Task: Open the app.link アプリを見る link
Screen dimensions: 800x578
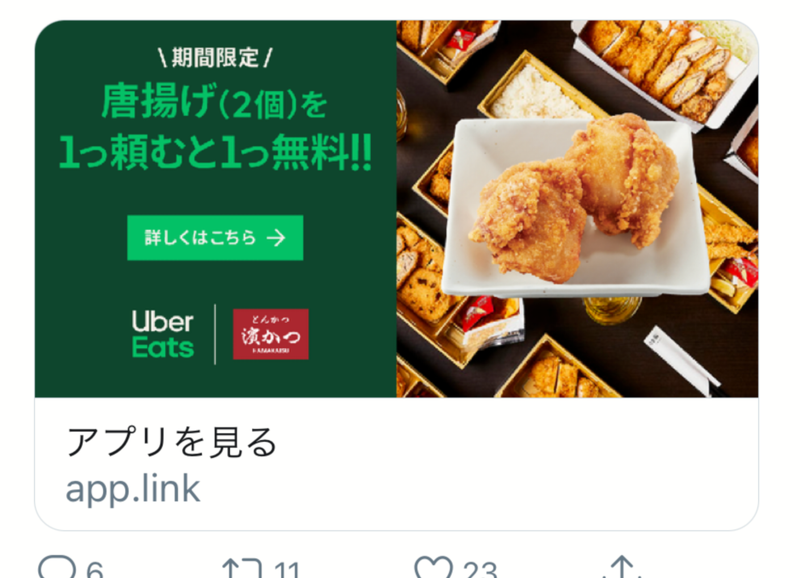Action: point(171,464)
